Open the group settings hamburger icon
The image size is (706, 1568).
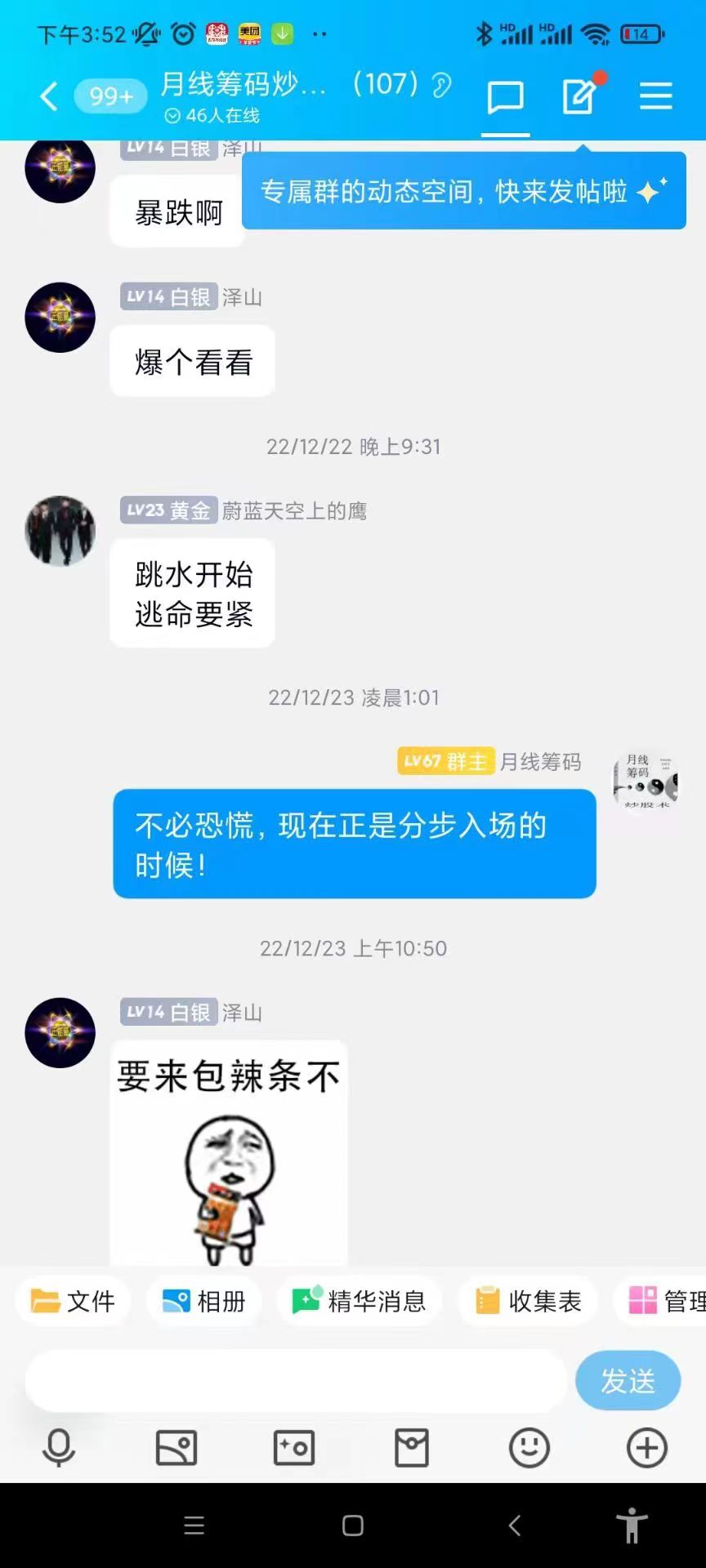click(655, 96)
